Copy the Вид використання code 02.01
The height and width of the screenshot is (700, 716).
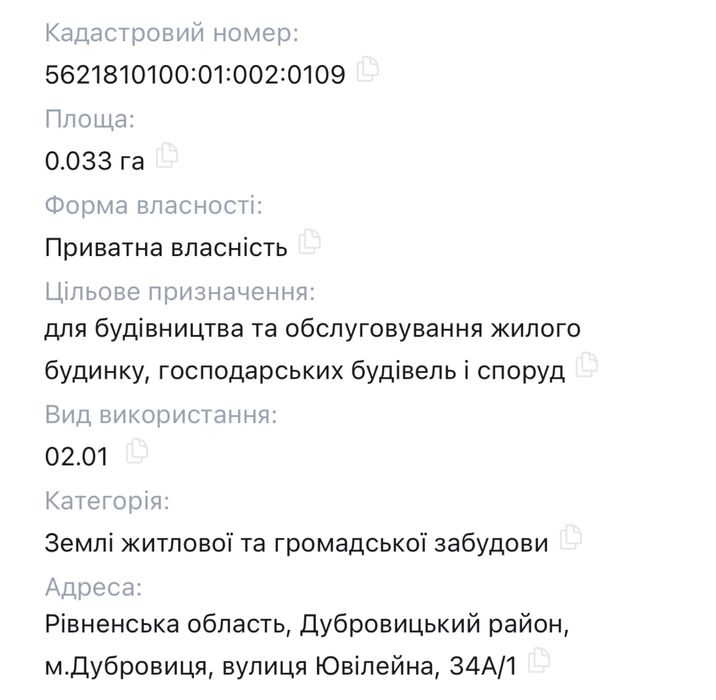[137, 453]
